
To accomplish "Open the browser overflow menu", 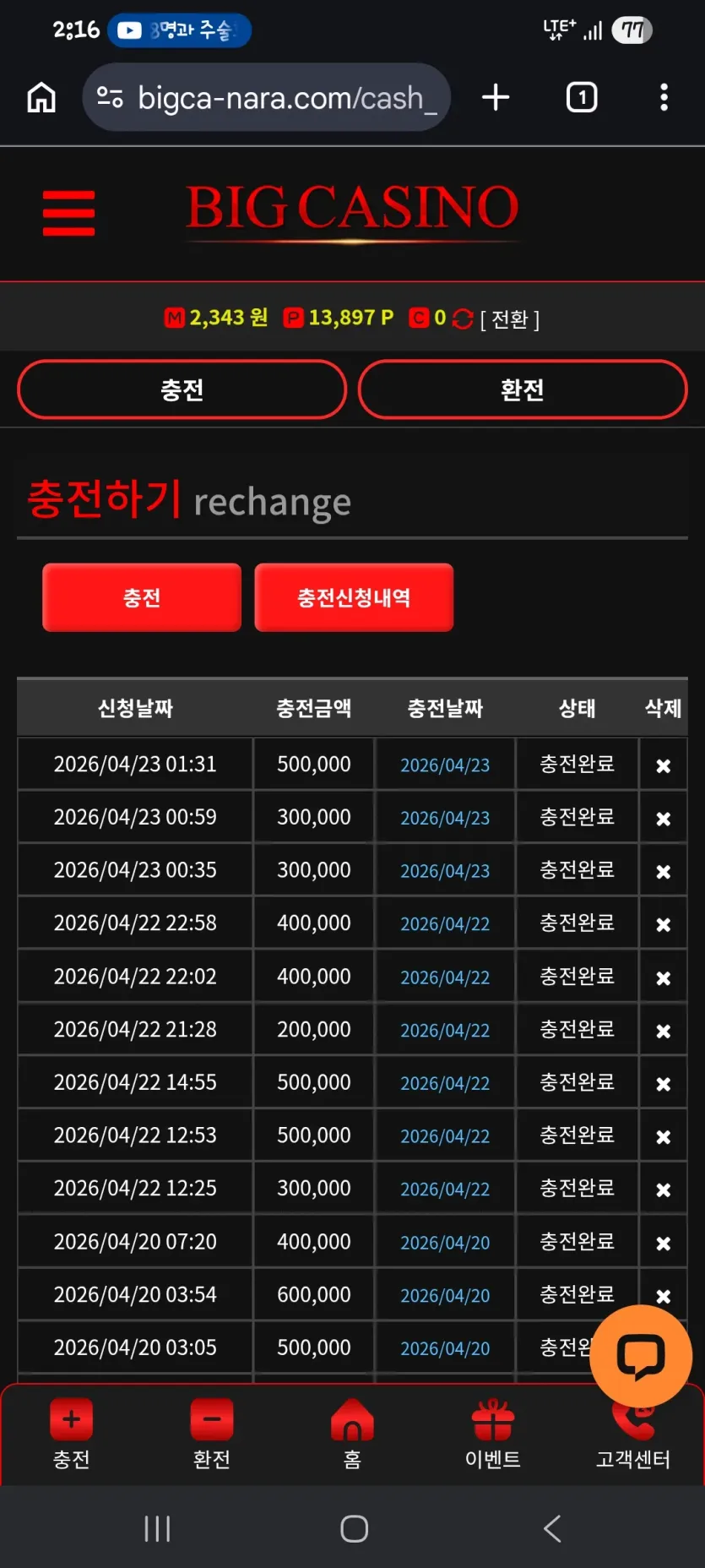I will click(664, 98).
